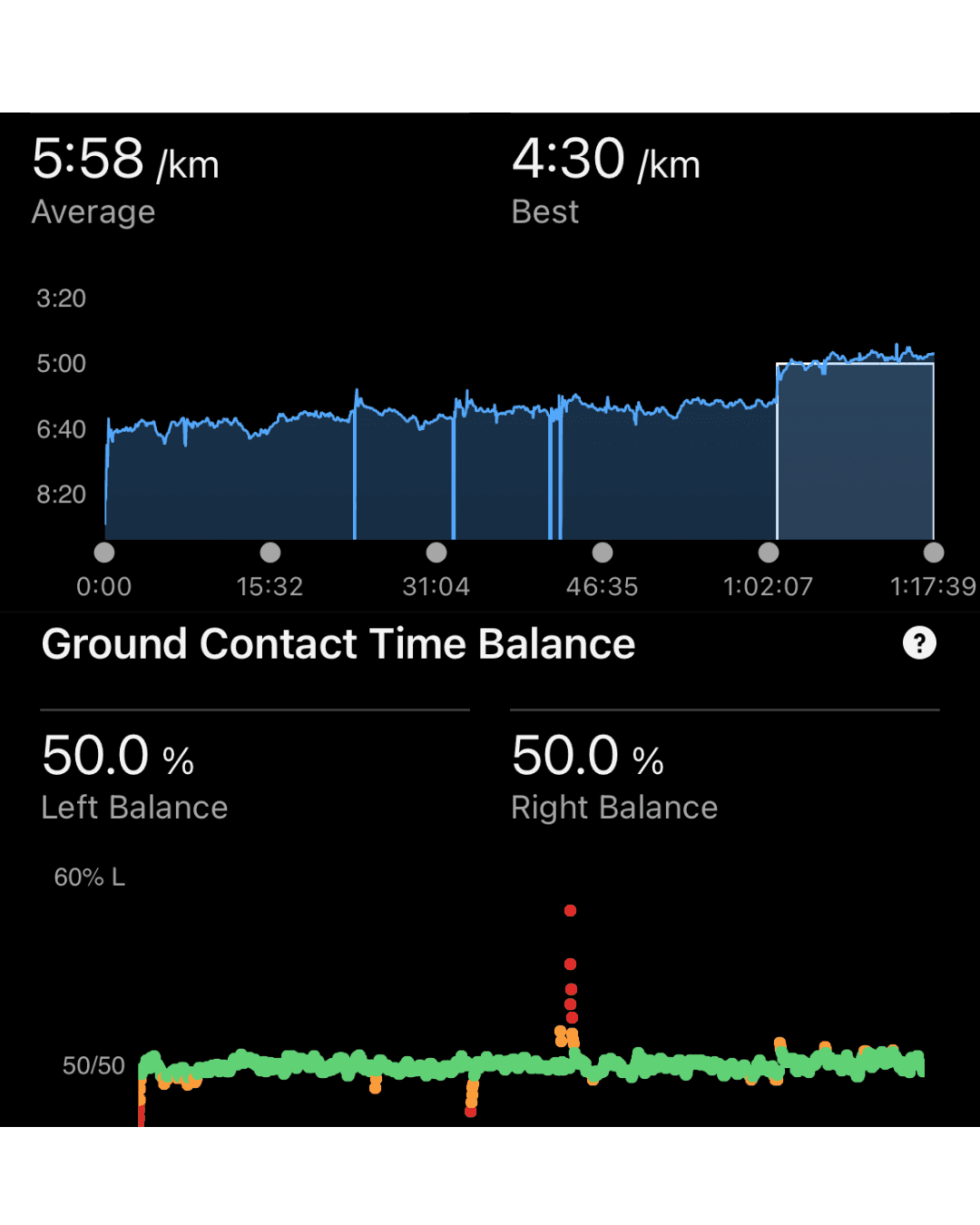
Task: Tap the highlighted final lap segment on pace chart
Action: click(x=853, y=449)
